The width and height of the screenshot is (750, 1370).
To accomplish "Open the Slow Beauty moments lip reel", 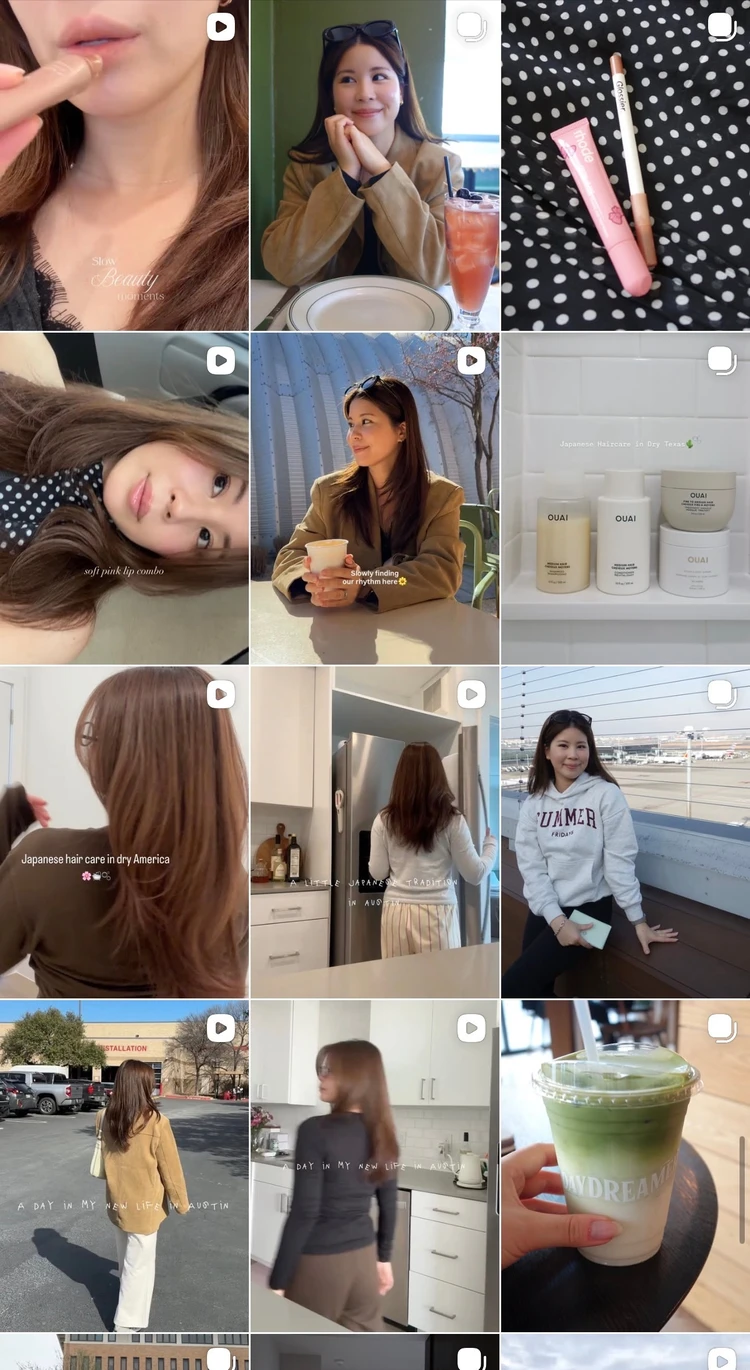I will click(124, 165).
